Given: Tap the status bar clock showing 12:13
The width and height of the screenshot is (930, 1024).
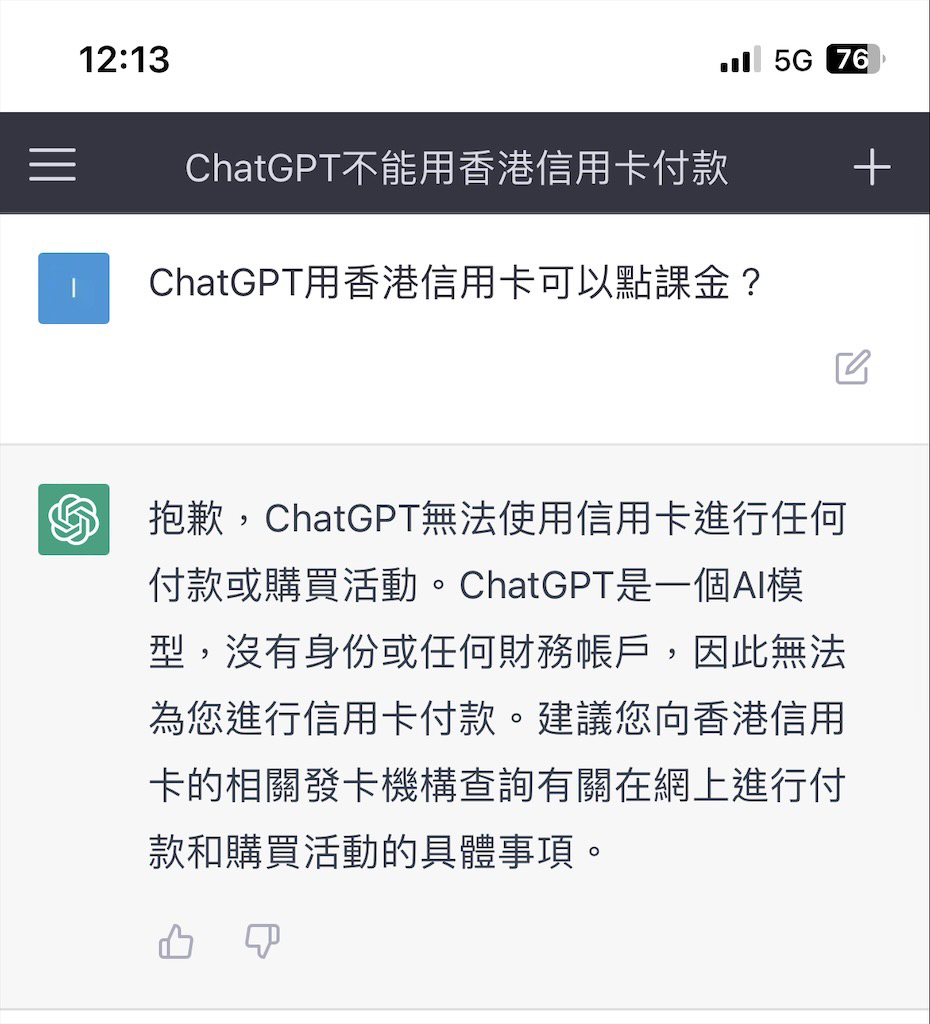Looking at the screenshot, I should click(x=127, y=61).
